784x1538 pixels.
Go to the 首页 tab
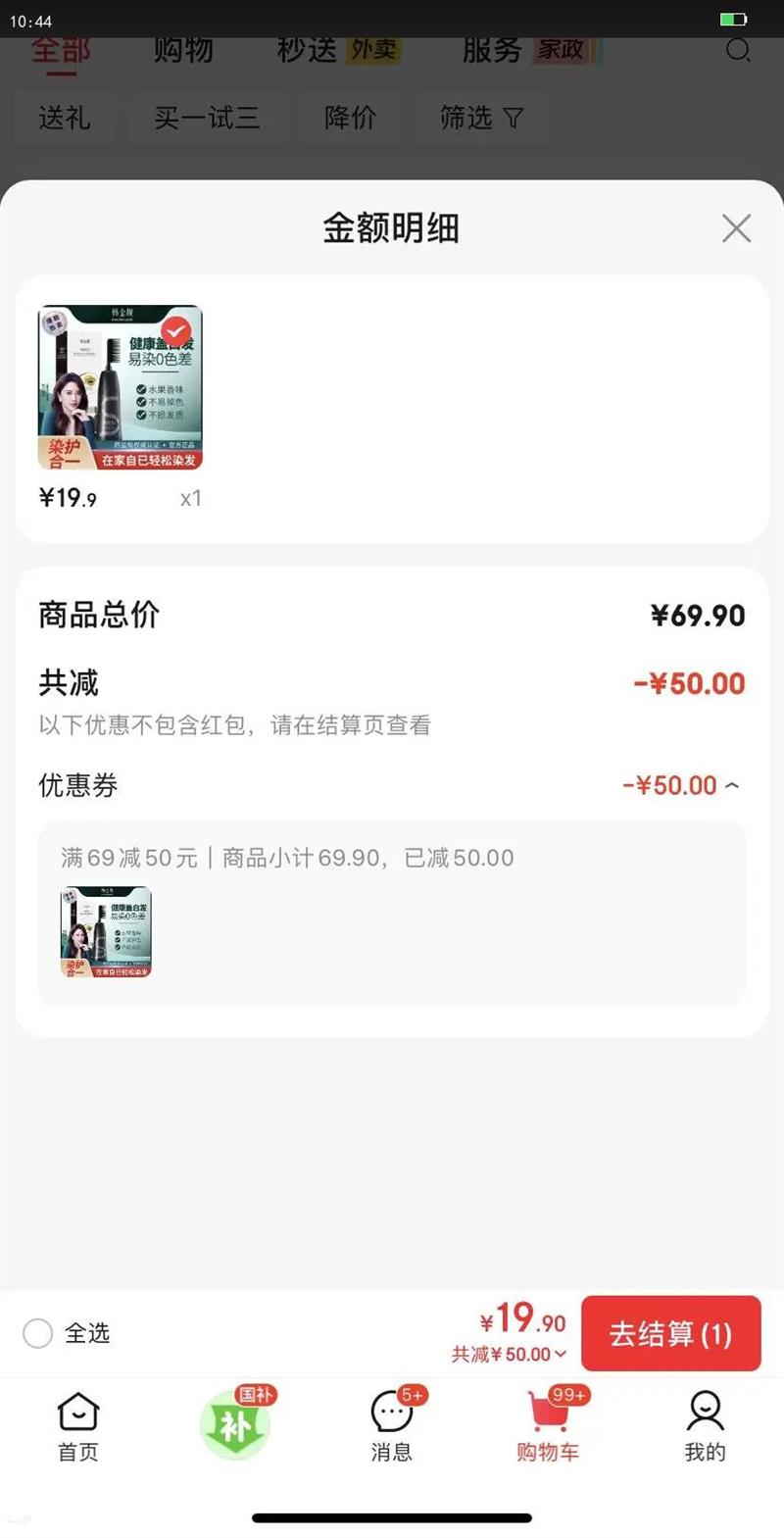click(78, 1427)
